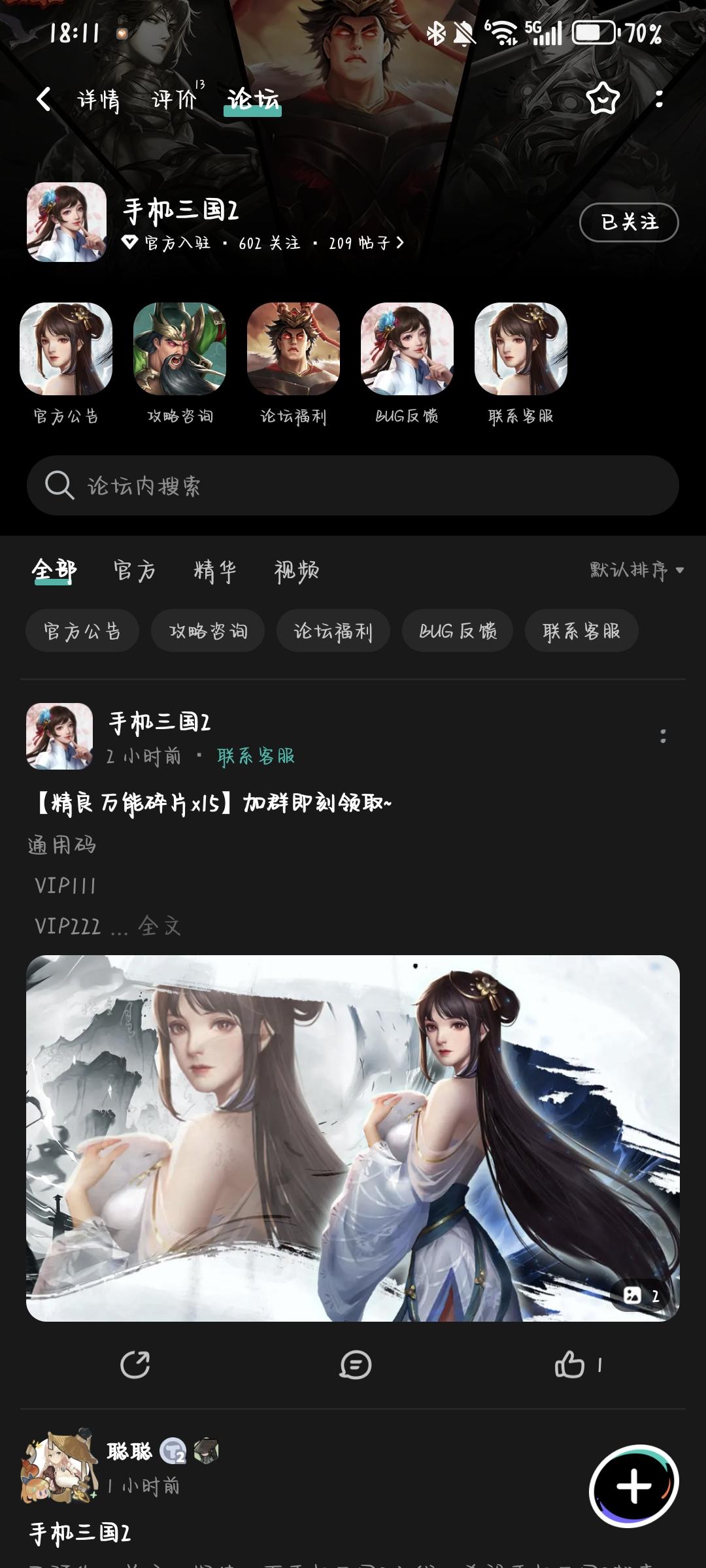
Task: Tap the 论坛内搜索 search field
Action: click(353, 485)
